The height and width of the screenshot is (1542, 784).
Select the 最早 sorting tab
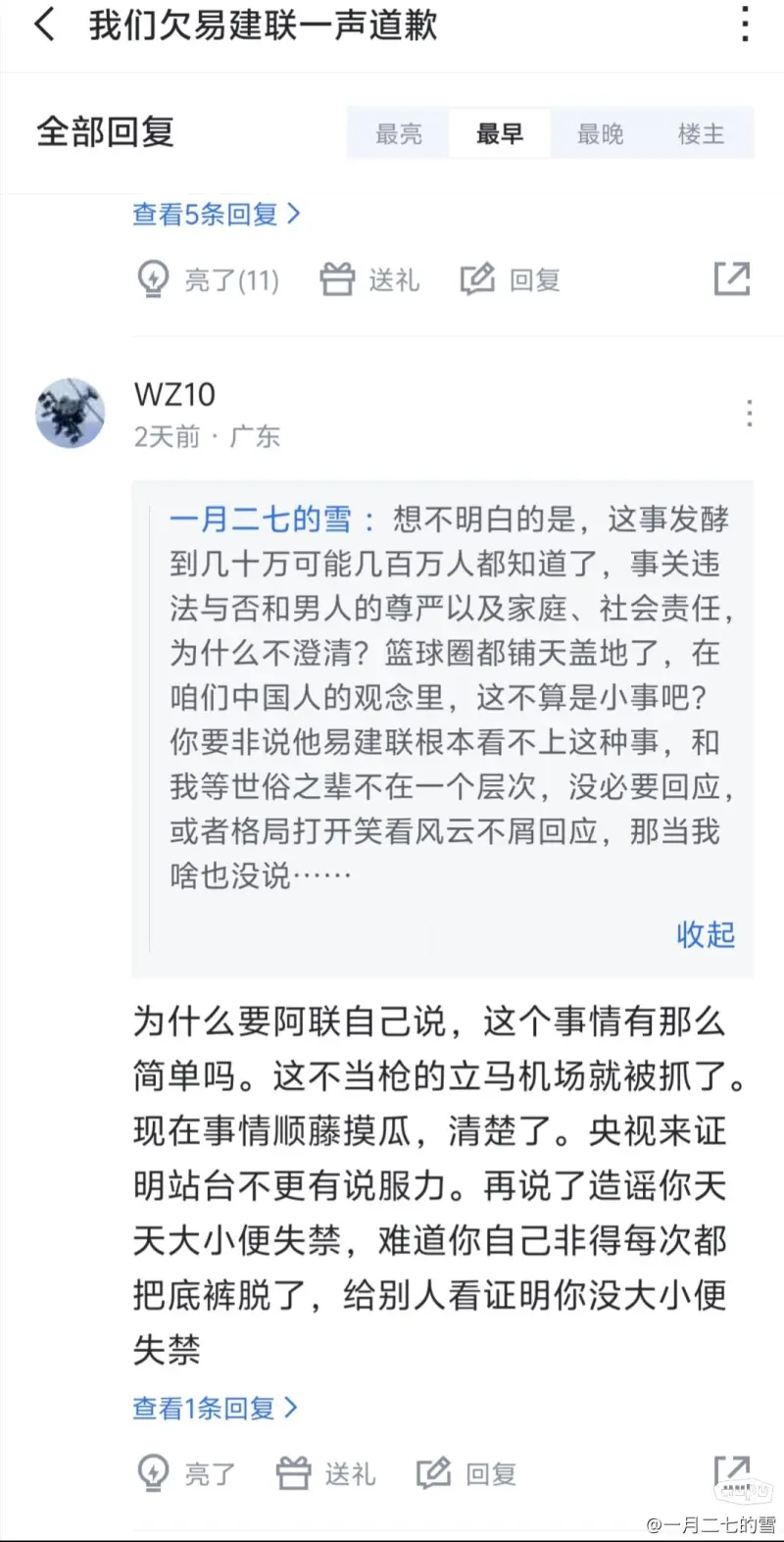[500, 133]
